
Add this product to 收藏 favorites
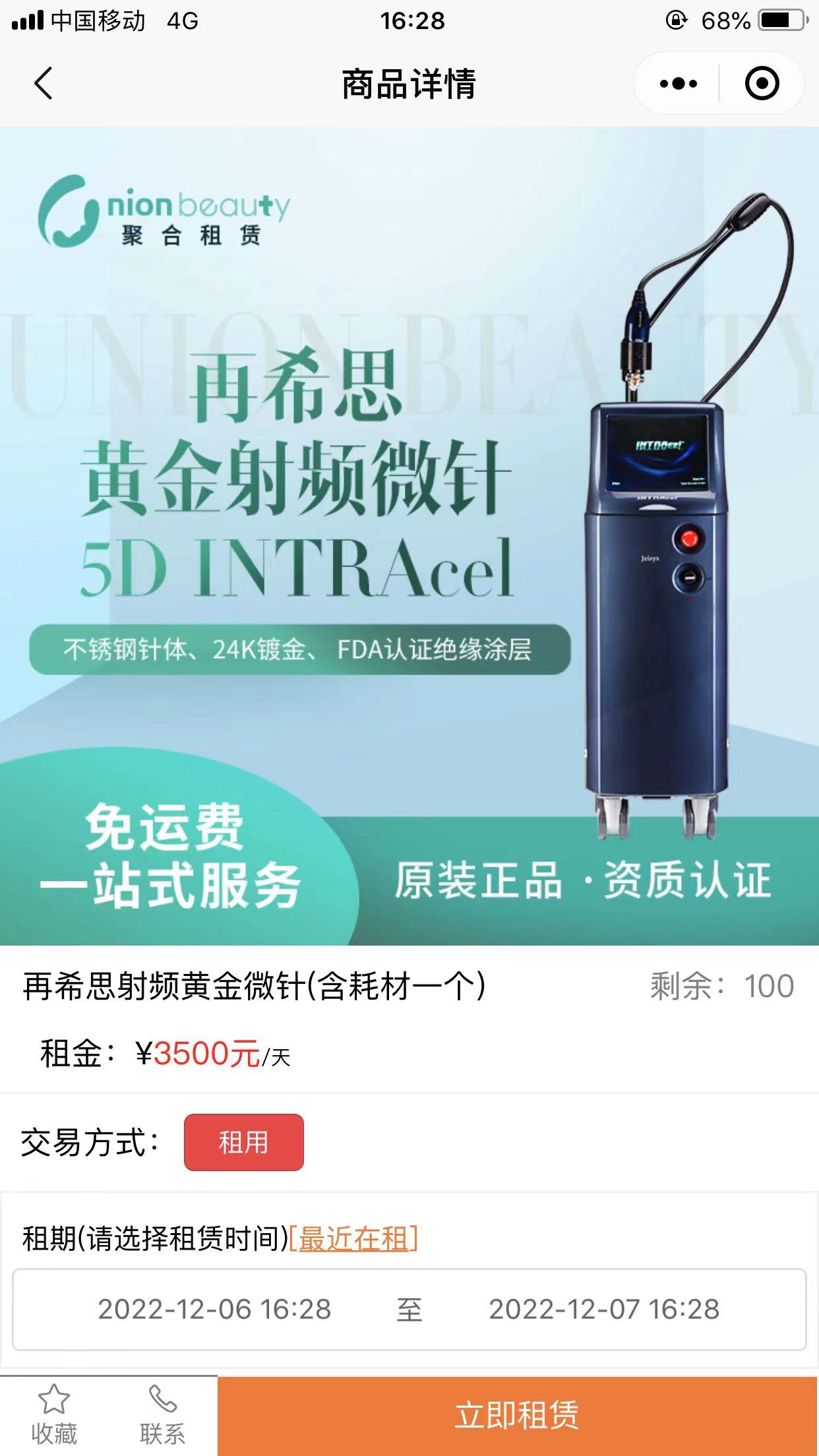[x=54, y=1415]
